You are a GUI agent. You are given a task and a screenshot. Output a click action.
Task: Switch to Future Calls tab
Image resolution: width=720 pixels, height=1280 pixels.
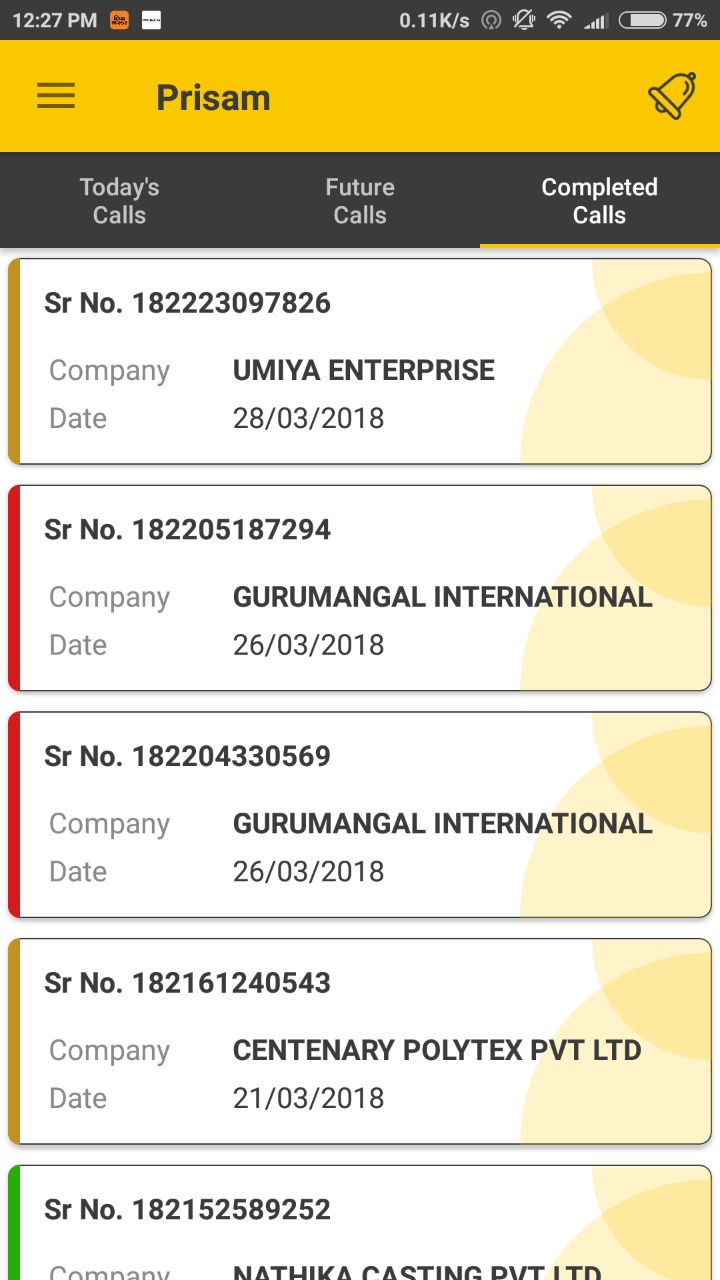360,200
